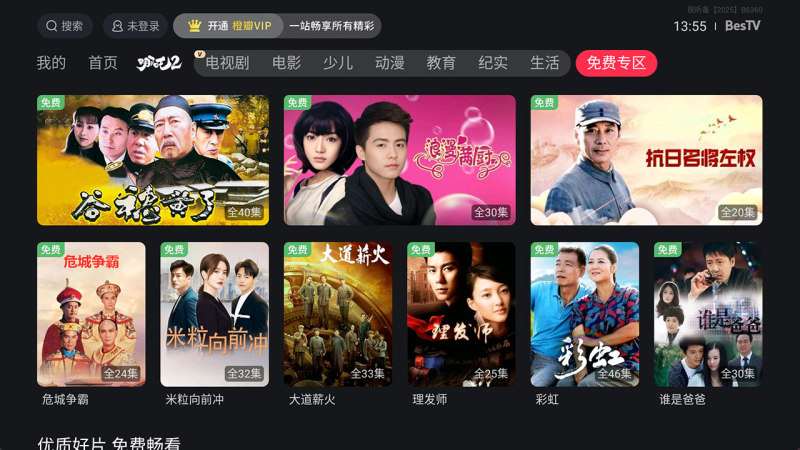800x450 pixels.
Task: Tap 未登录 to log in
Action: [x=136, y=26]
